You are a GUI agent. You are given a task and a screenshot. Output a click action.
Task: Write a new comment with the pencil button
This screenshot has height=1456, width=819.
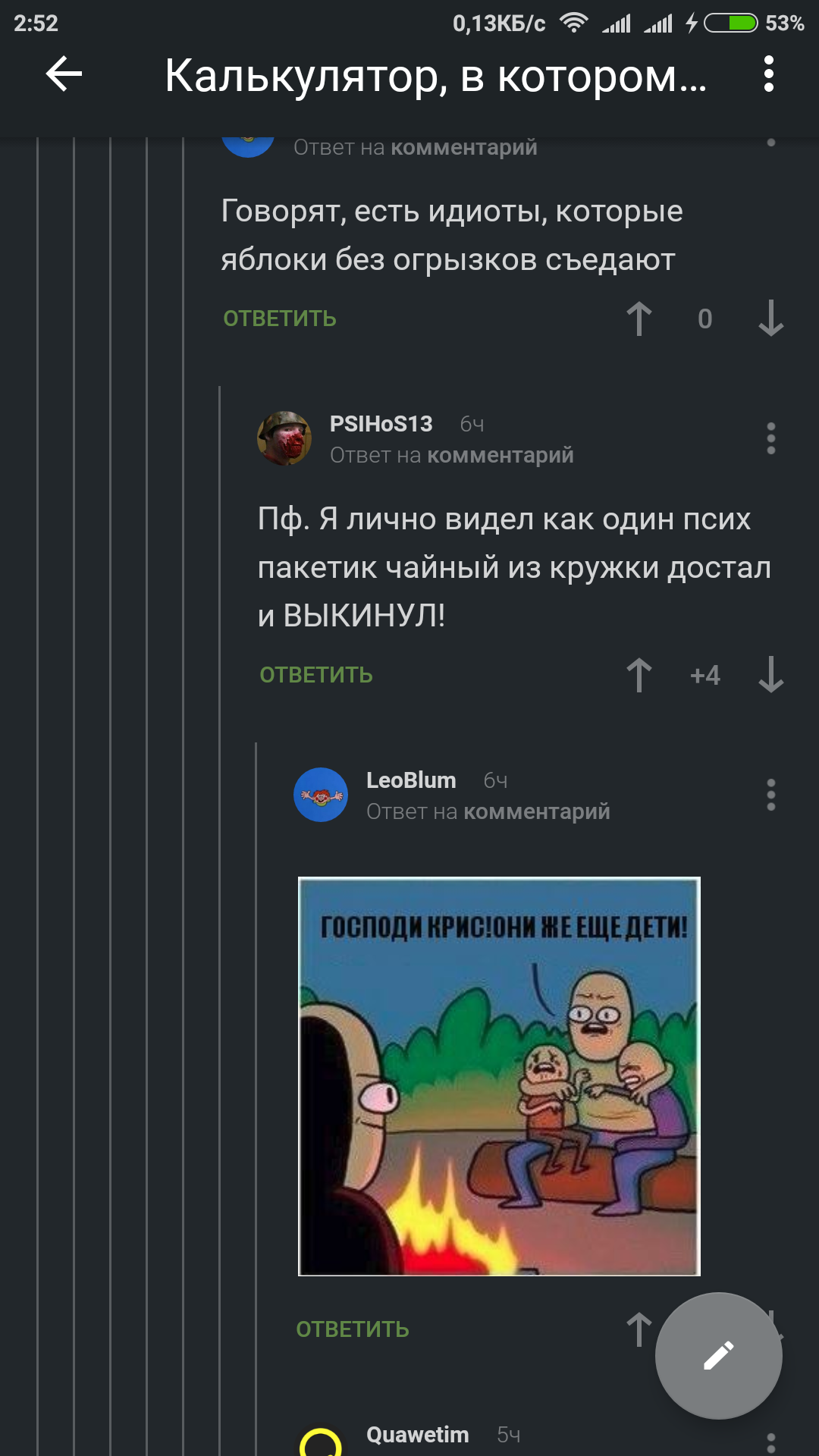718,1356
